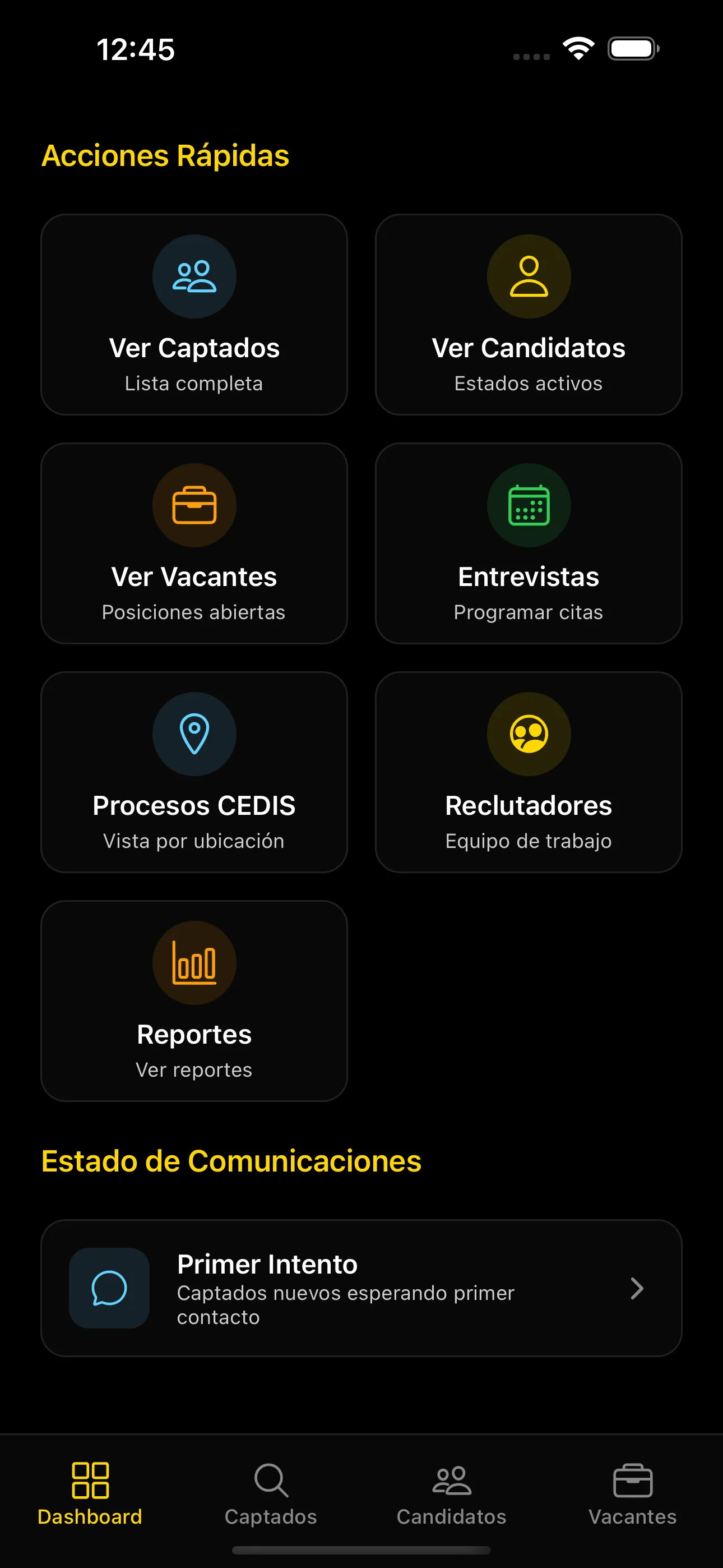Open the Reclutadores team card

coord(529,772)
